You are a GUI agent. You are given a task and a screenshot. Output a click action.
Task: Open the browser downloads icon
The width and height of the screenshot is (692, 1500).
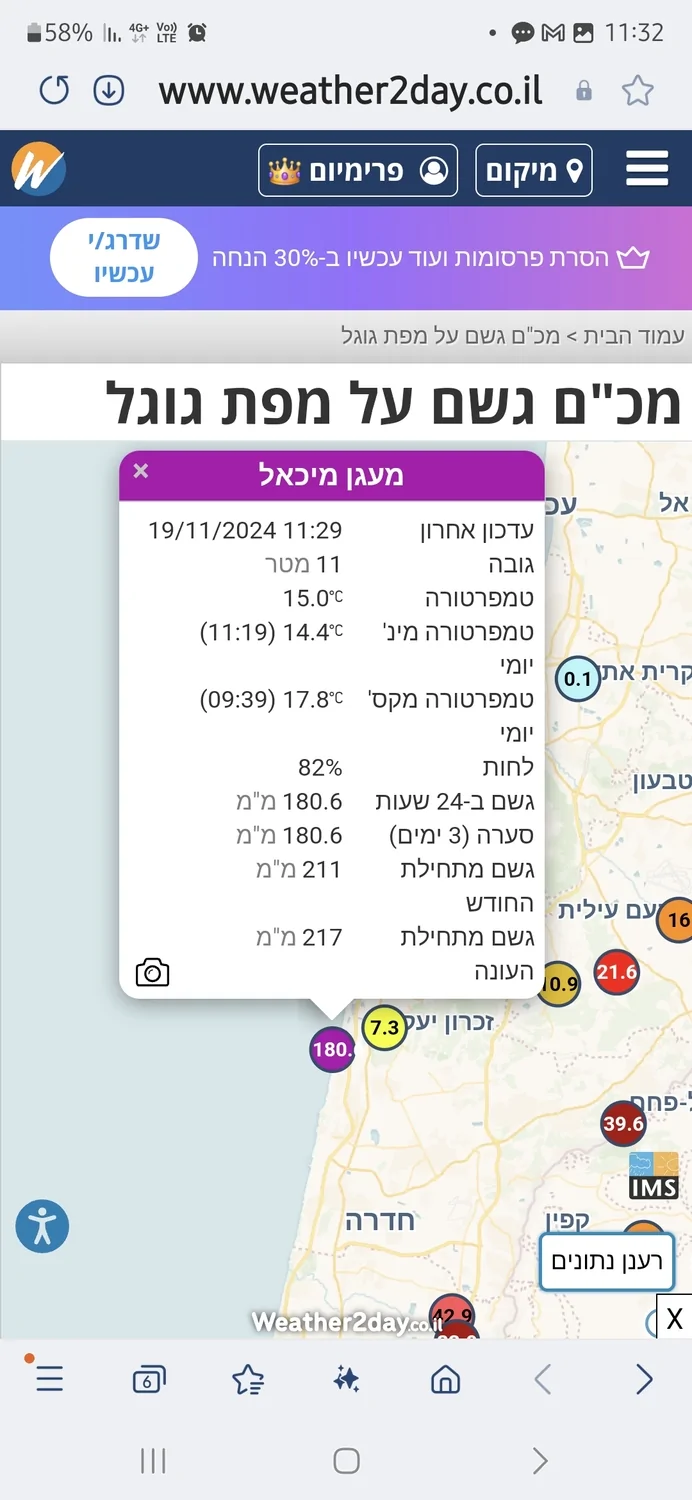[108, 91]
